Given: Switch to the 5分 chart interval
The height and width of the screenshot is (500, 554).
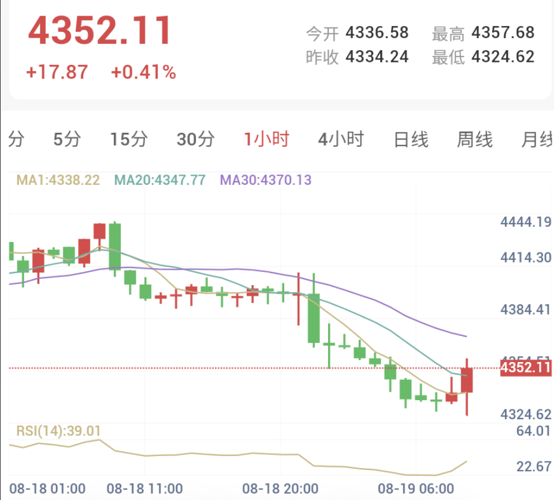Looking at the screenshot, I should [x=67, y=139].
